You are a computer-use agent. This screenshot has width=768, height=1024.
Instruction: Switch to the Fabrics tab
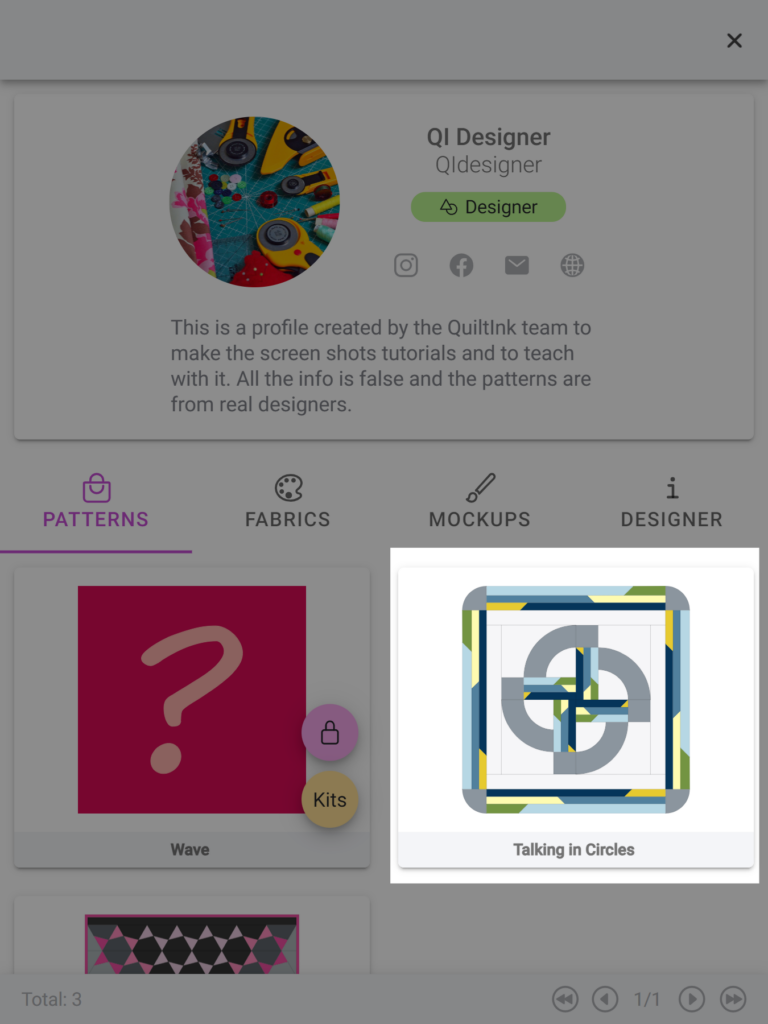(x=288, y=502)
